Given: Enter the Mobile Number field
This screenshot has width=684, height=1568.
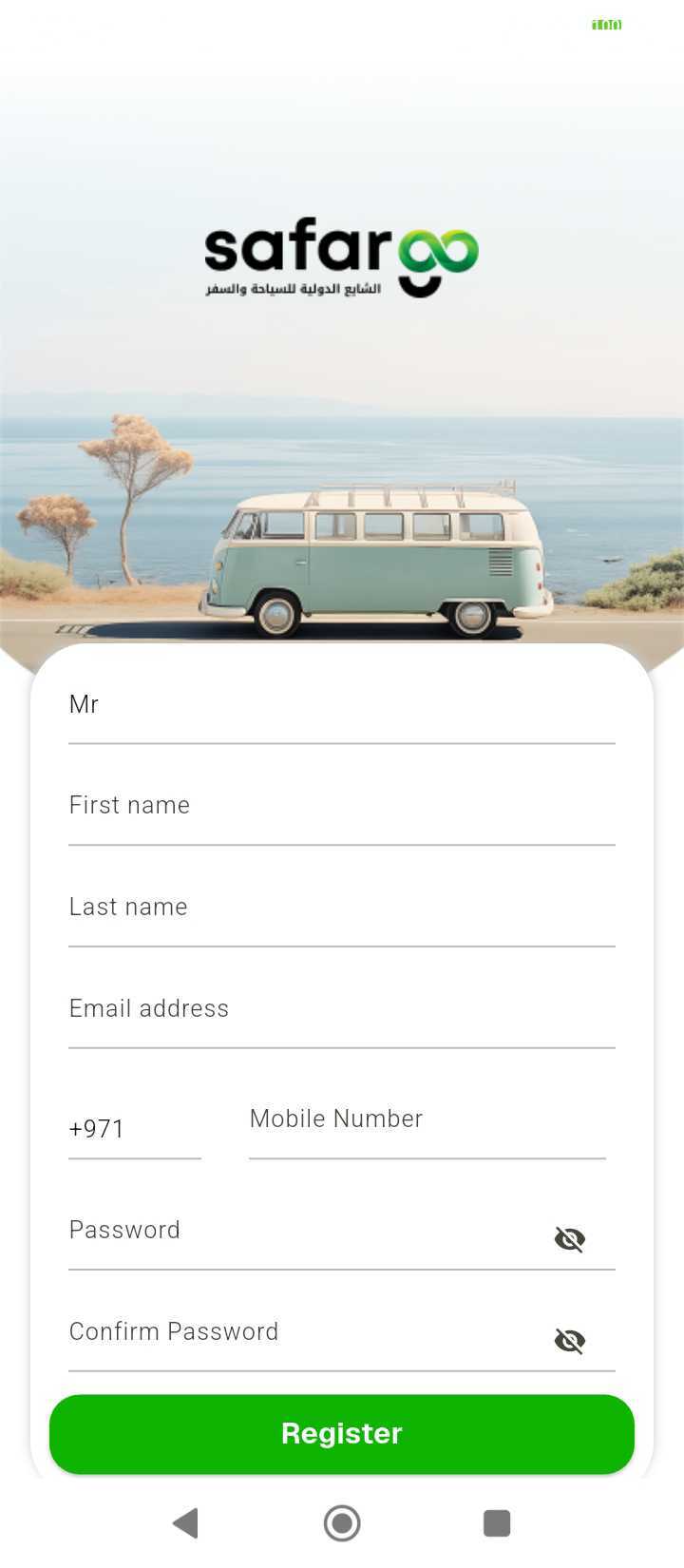Looking at the screenshot, I should (426, 1121).
